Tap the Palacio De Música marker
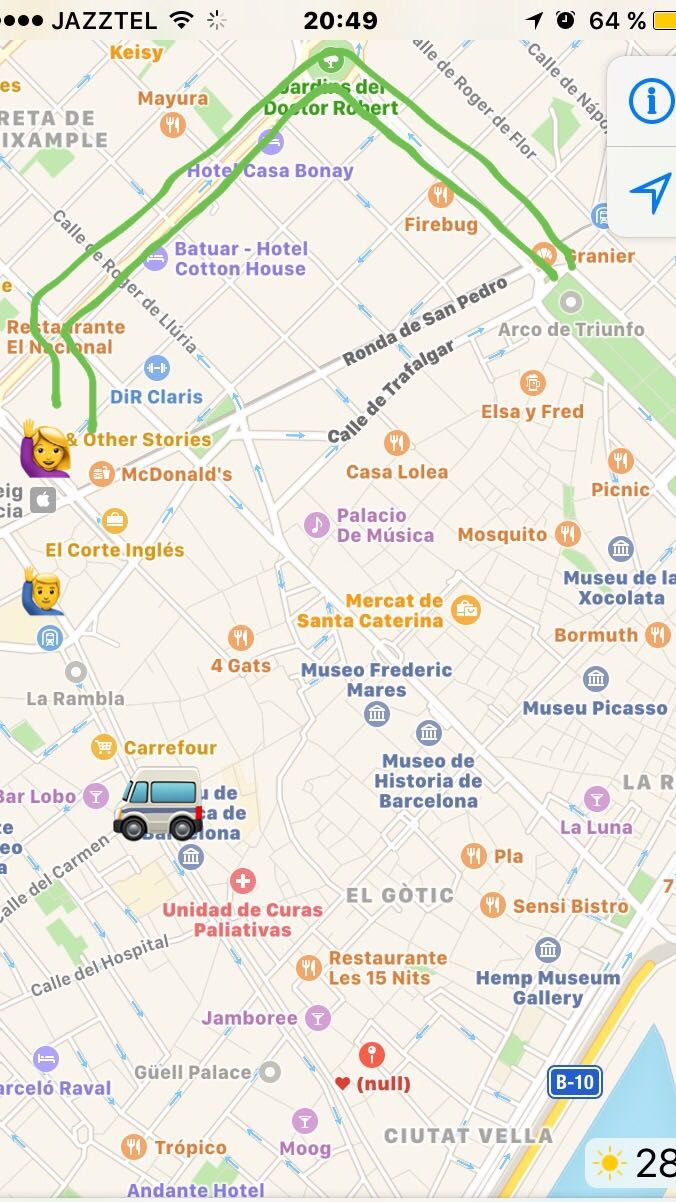676x1202 pixels. (317, 524)
